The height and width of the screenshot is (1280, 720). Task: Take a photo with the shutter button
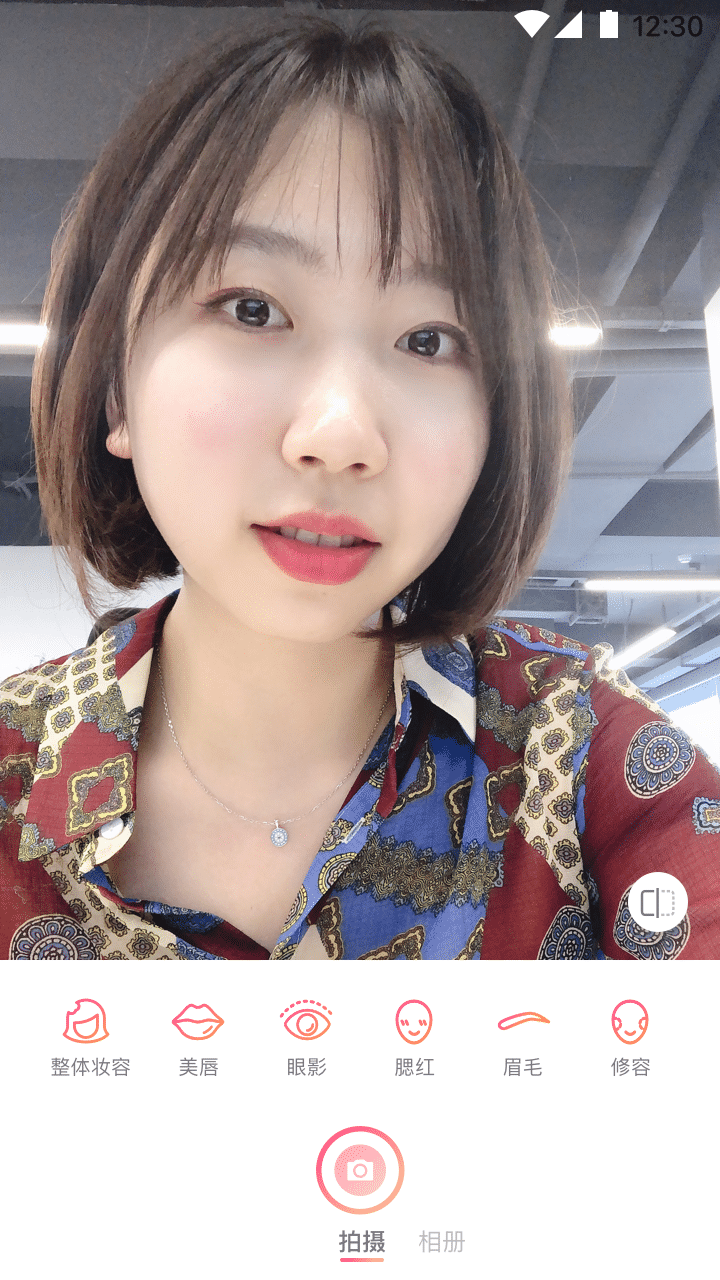tap(360, 1170)
